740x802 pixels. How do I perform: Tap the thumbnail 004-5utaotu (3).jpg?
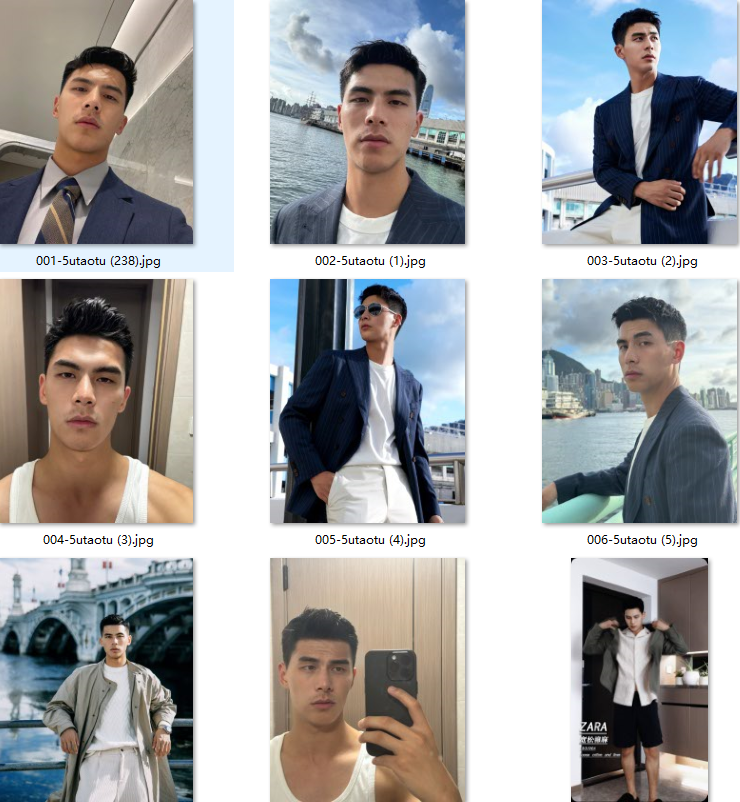click(96, 401)
